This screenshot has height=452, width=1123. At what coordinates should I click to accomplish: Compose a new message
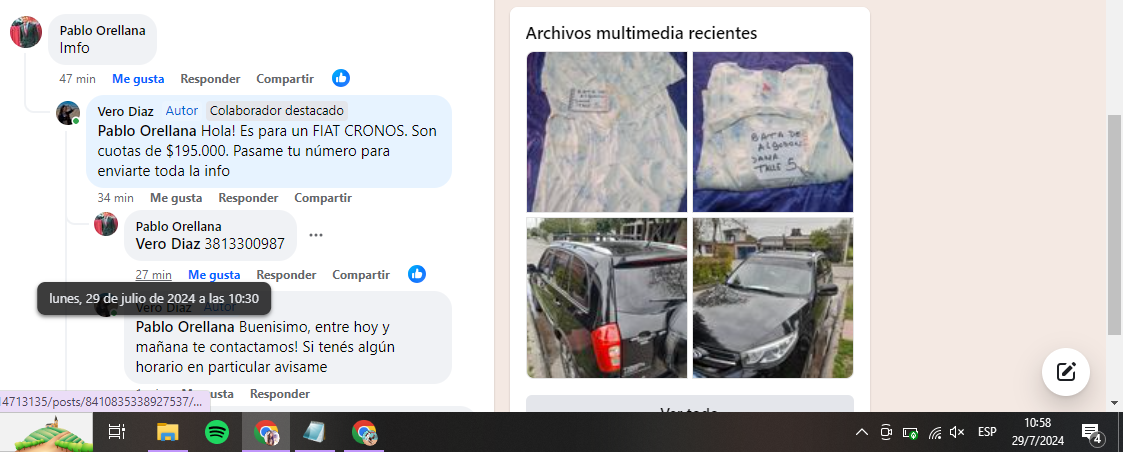point(1066,372)
